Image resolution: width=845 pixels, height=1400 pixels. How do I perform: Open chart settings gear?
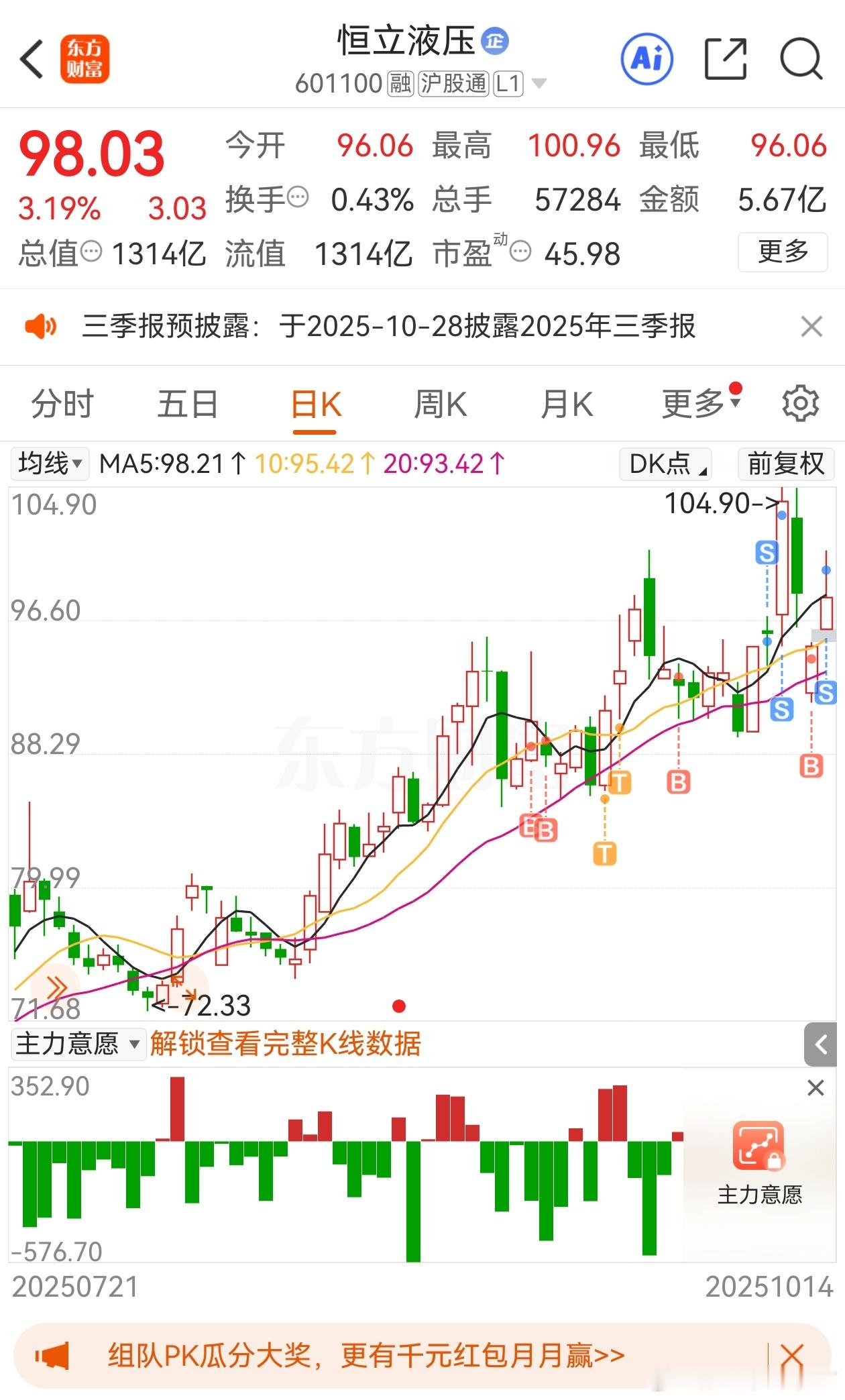(x=800, y=404)
